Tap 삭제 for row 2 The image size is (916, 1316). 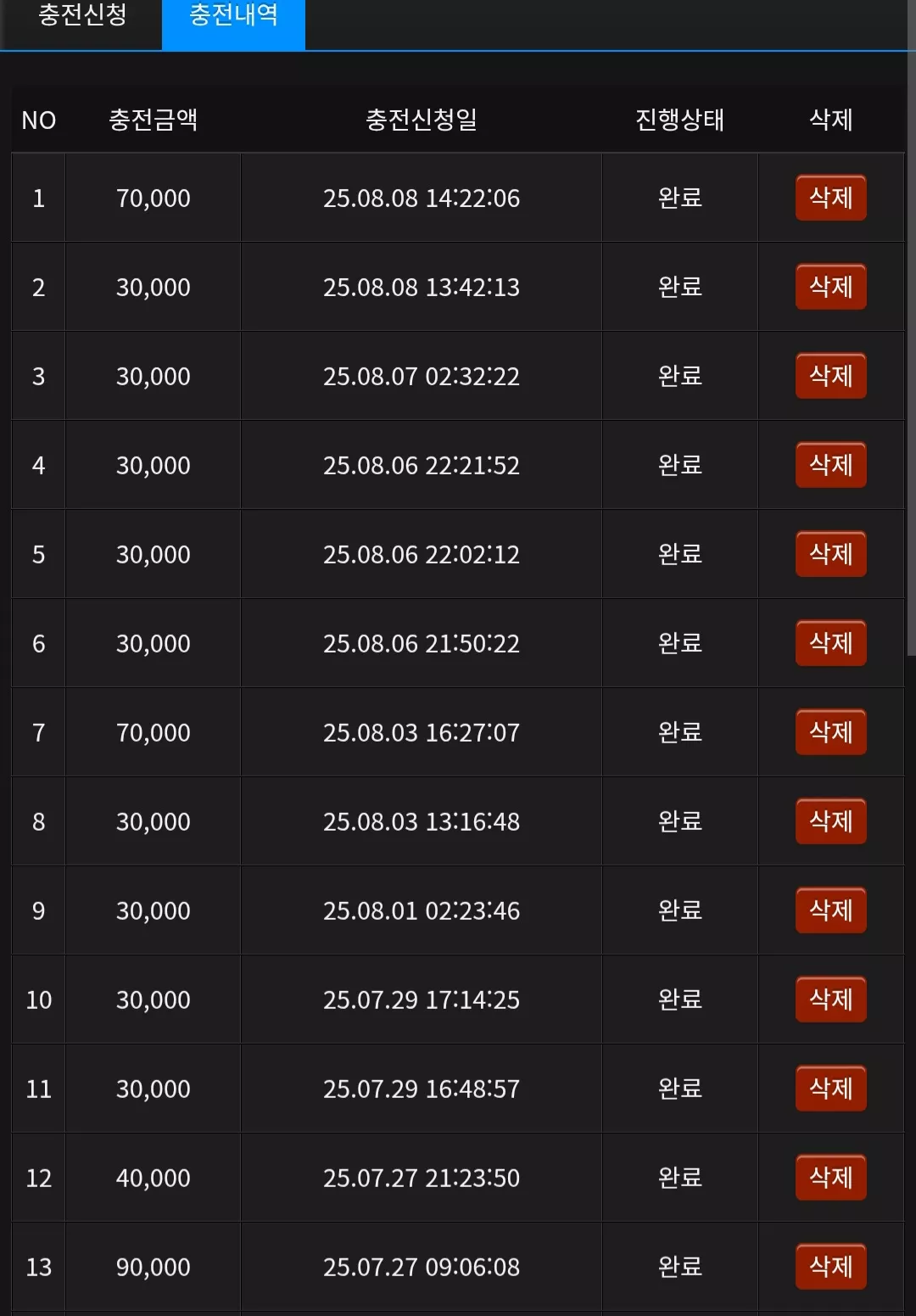pyautogui.click(x=831, y=287)
